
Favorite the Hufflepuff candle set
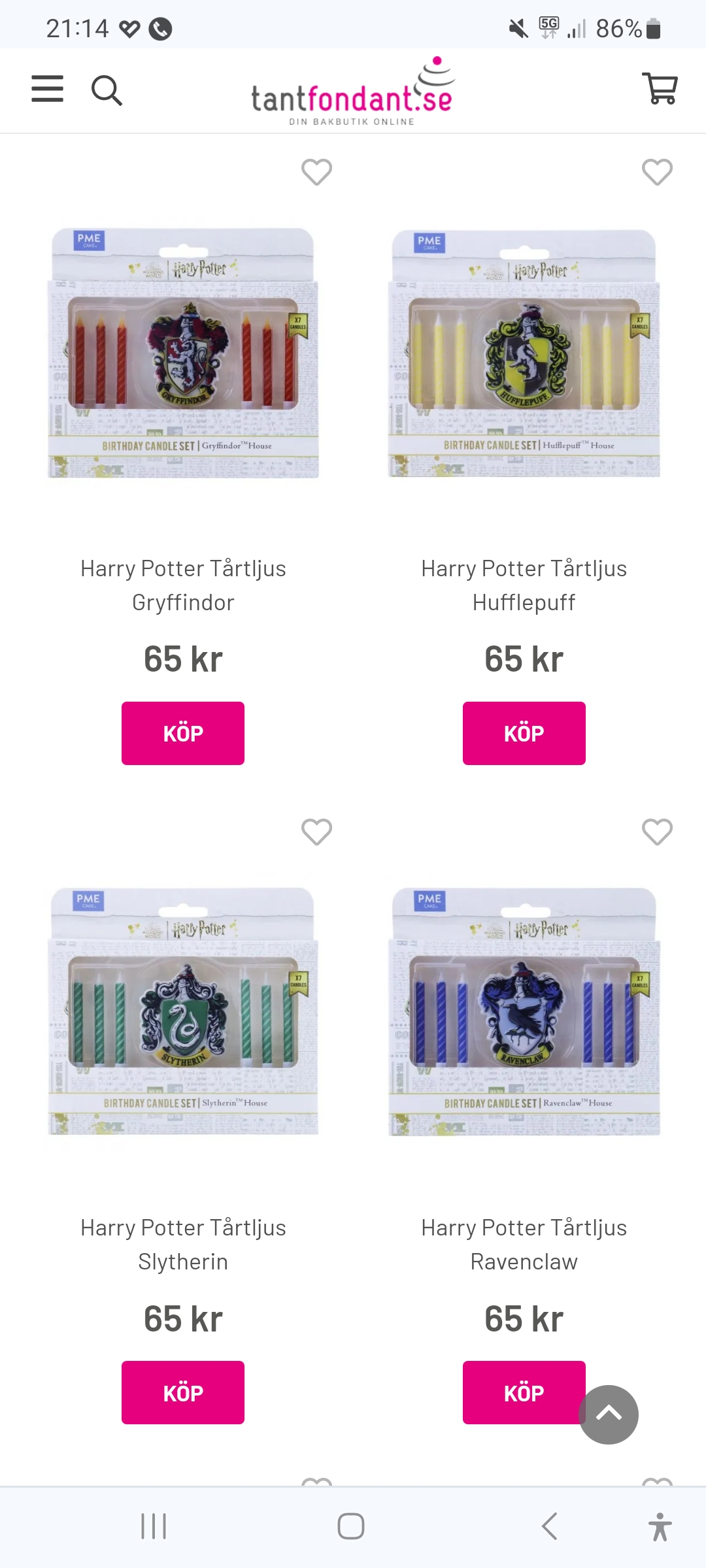click(657, 172)
